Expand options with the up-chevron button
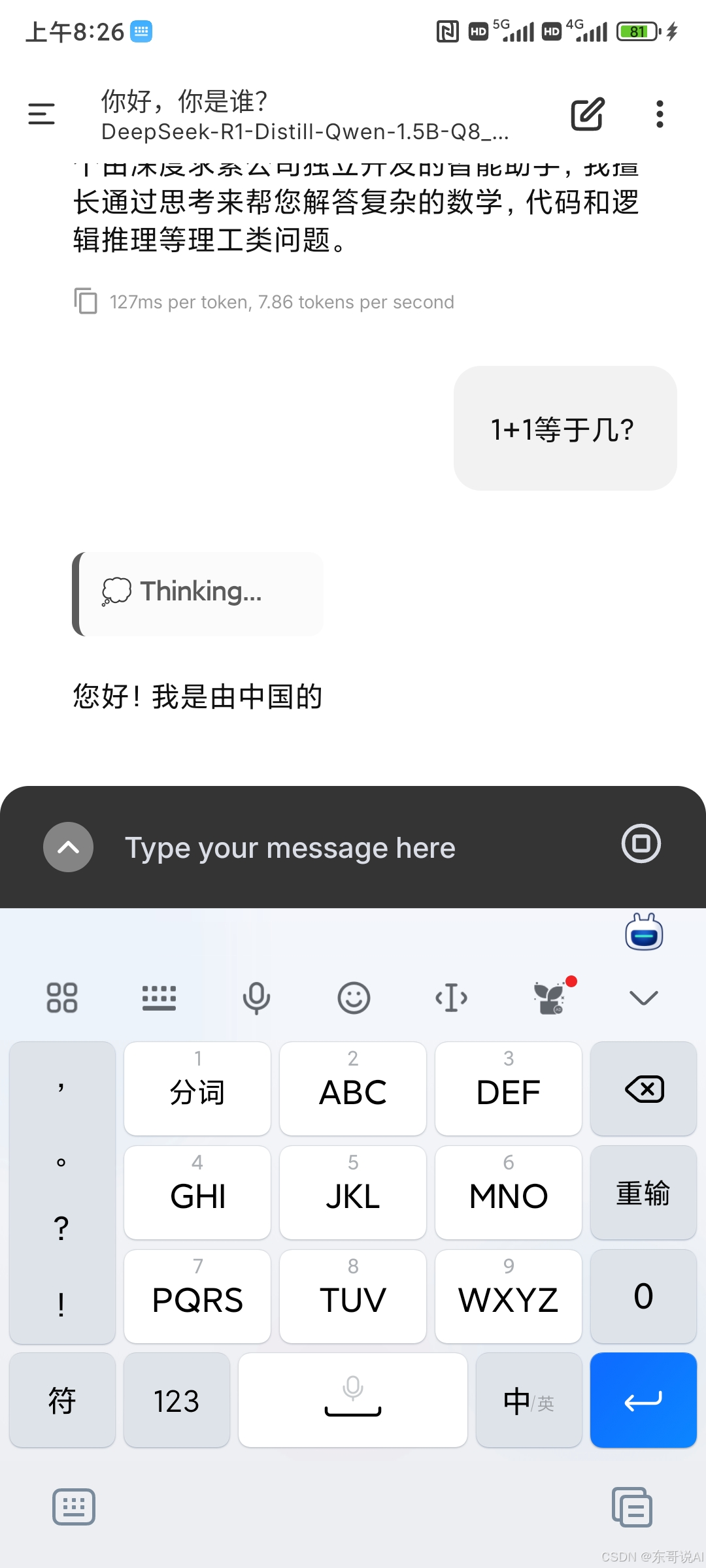Image resolution: width=706 pixels, height=1568 pixels. tap(68, 847)
